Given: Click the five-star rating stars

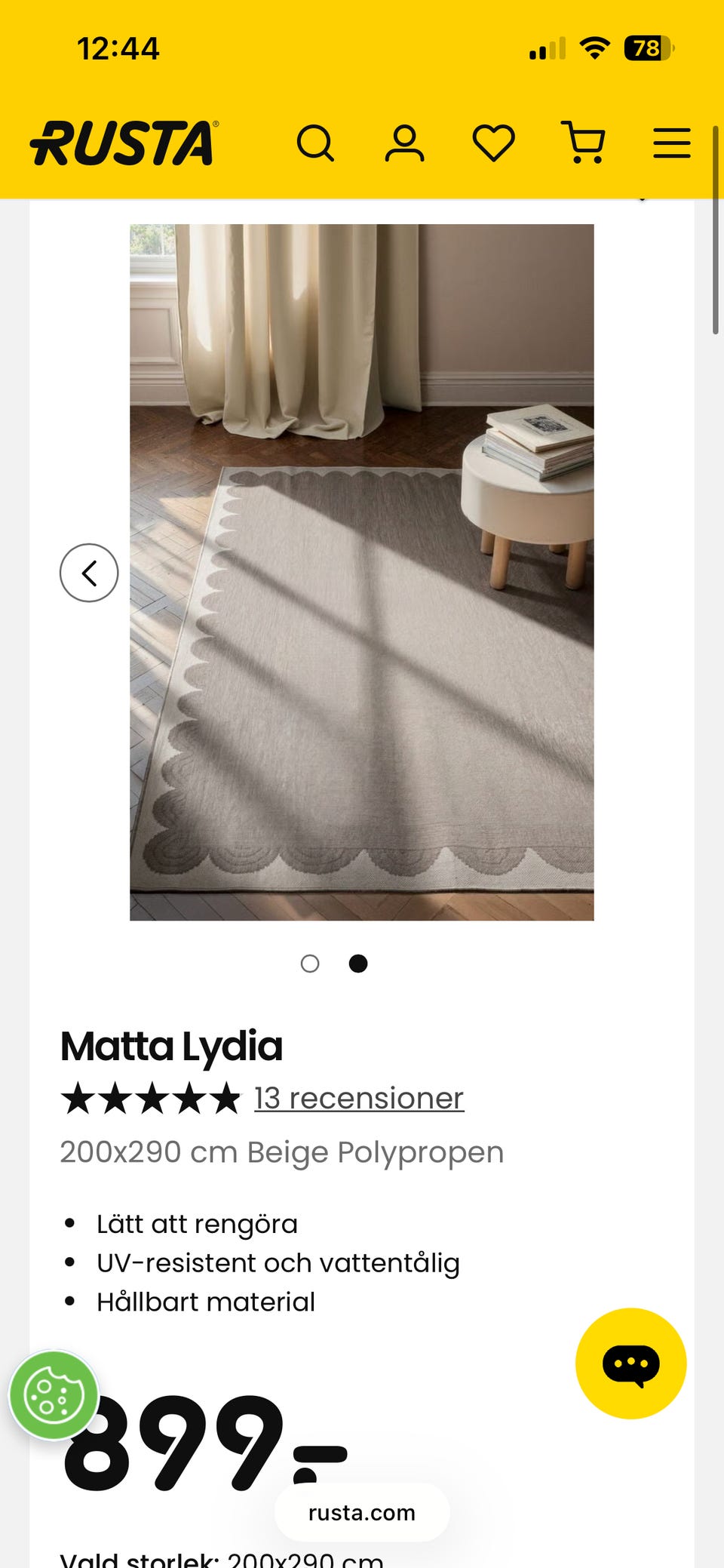Looking at the screenshot, I should coord(151,1098).
